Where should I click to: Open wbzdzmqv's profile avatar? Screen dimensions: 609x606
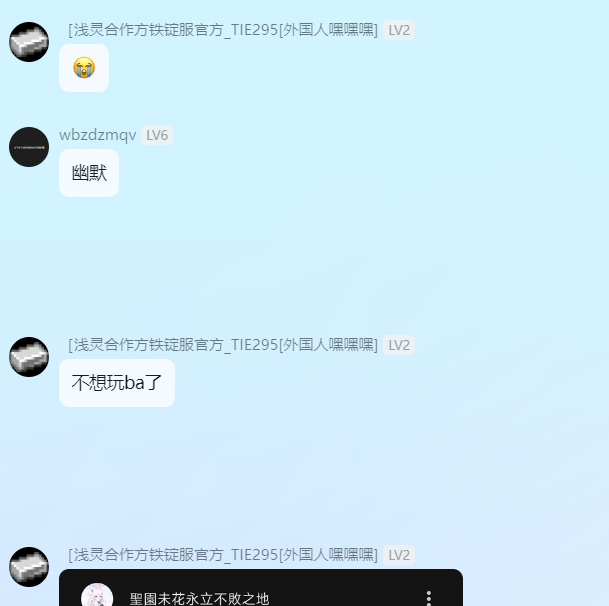[29, 147]
